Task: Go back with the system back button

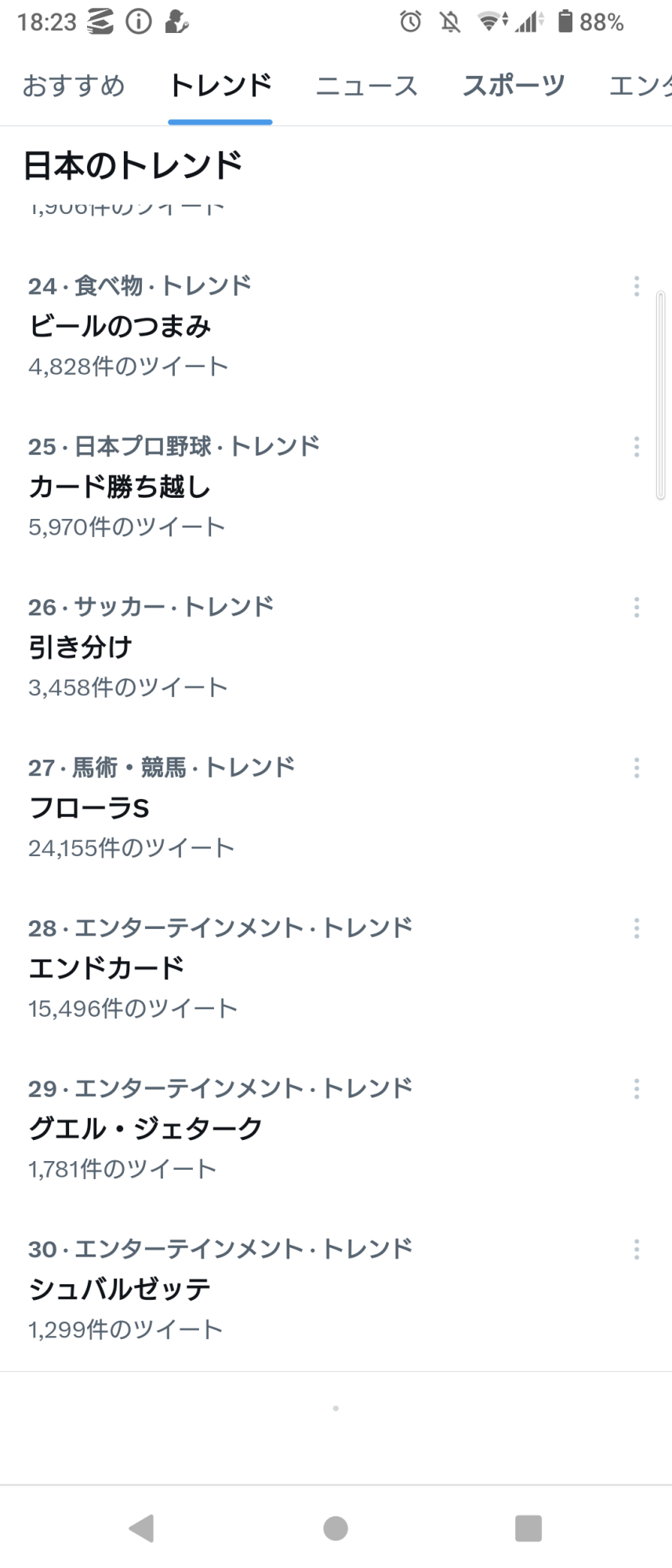Action: coord(142,1527)
